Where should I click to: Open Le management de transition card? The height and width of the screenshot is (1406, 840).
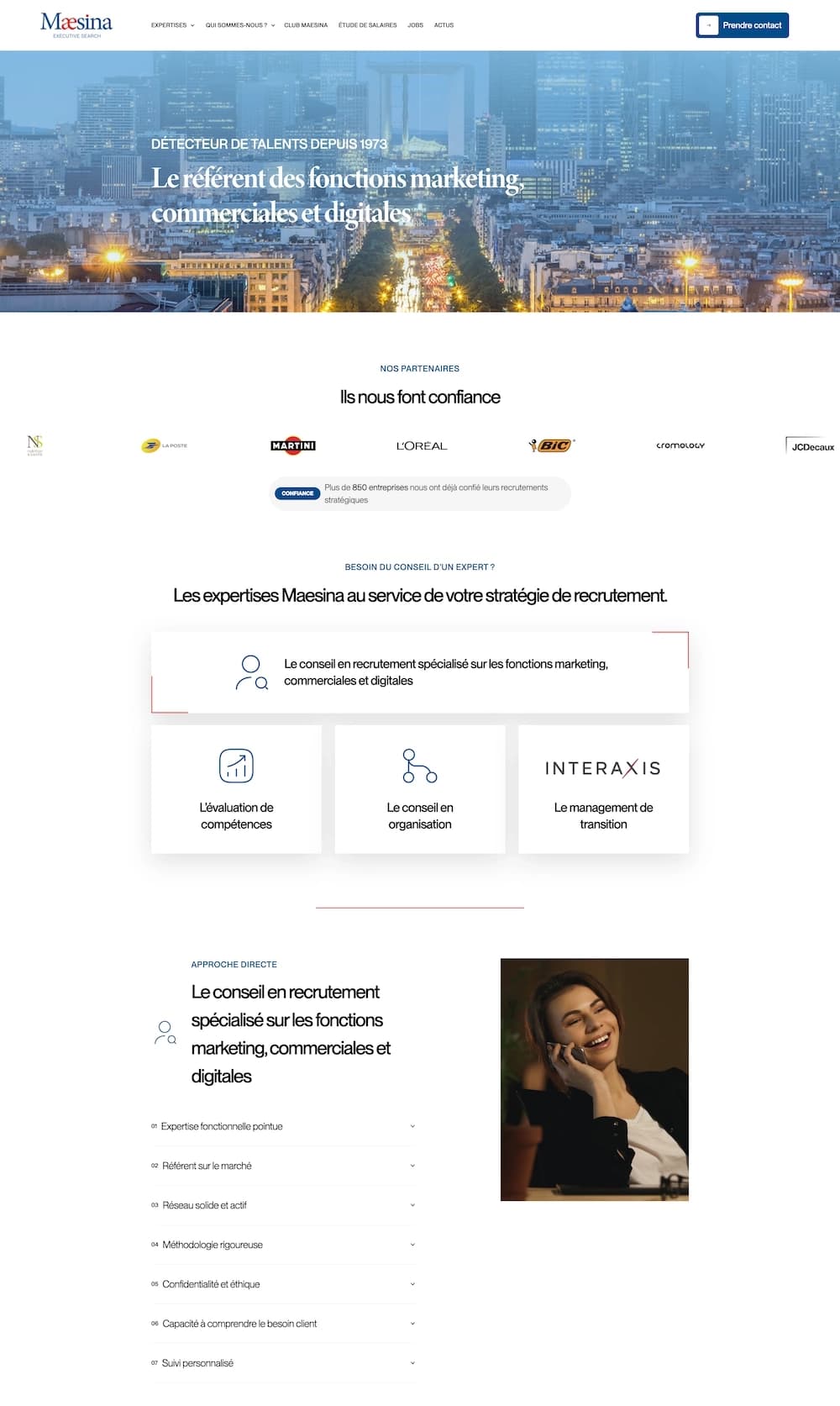point(603,789)
